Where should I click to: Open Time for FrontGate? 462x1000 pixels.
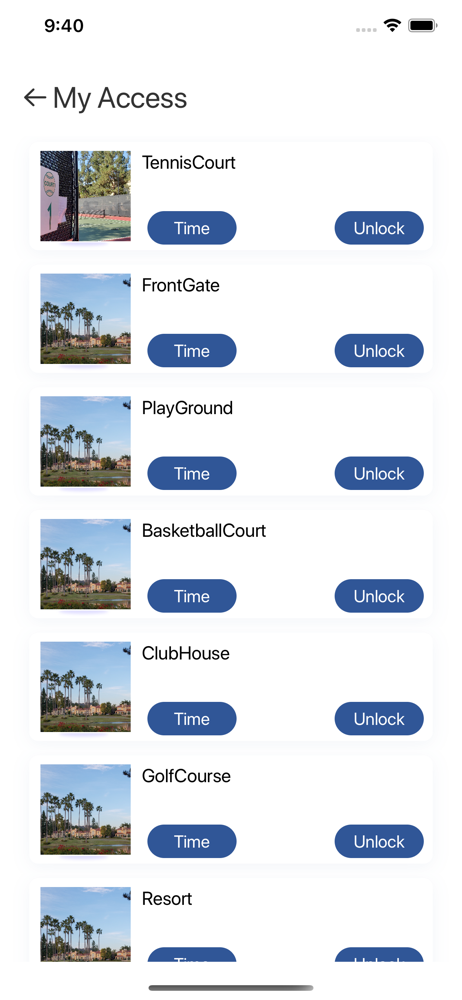192,351
